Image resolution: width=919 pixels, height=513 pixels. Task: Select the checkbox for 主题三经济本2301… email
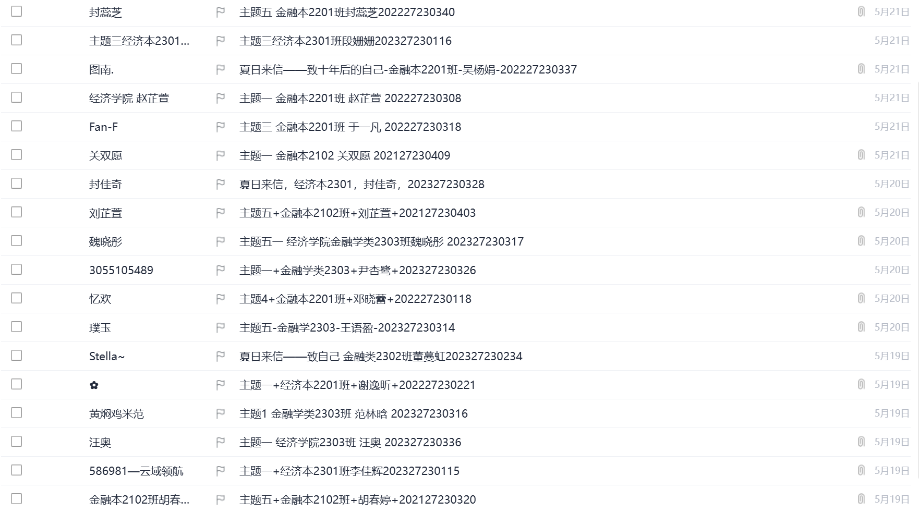(16, 41)
